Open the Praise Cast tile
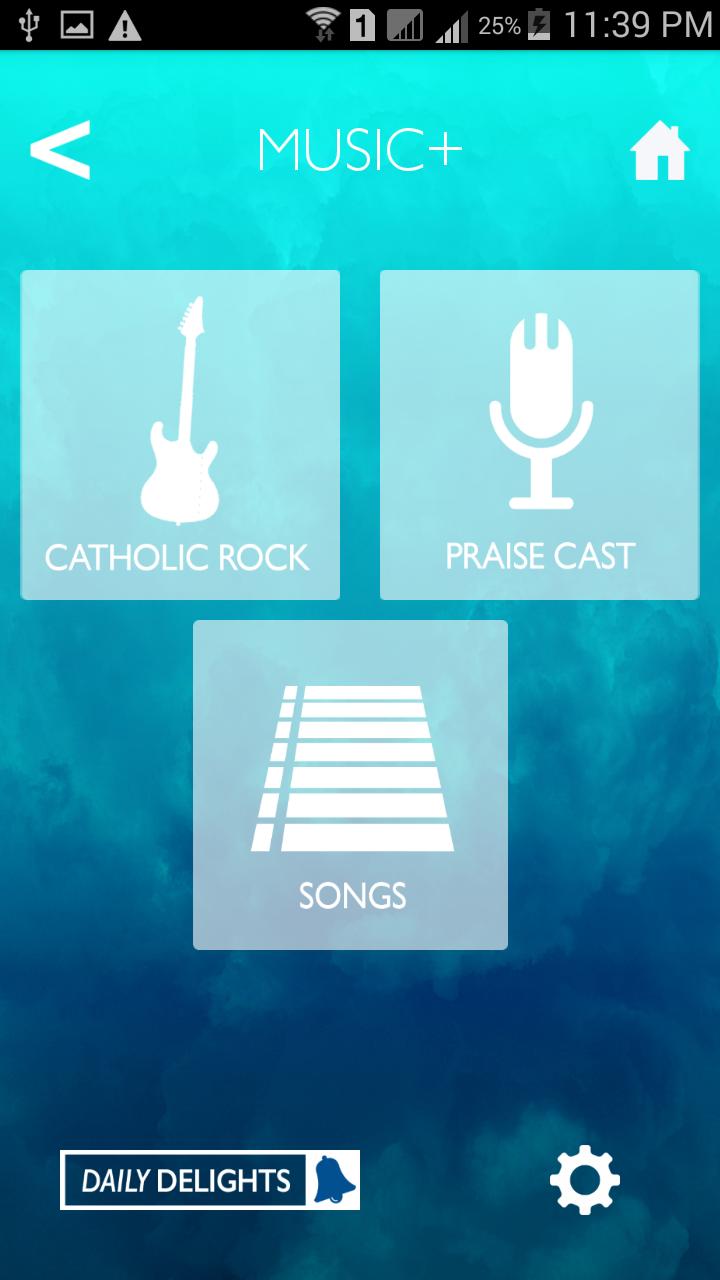This screenshot has height=1280, width=720. tap(540, 435)
